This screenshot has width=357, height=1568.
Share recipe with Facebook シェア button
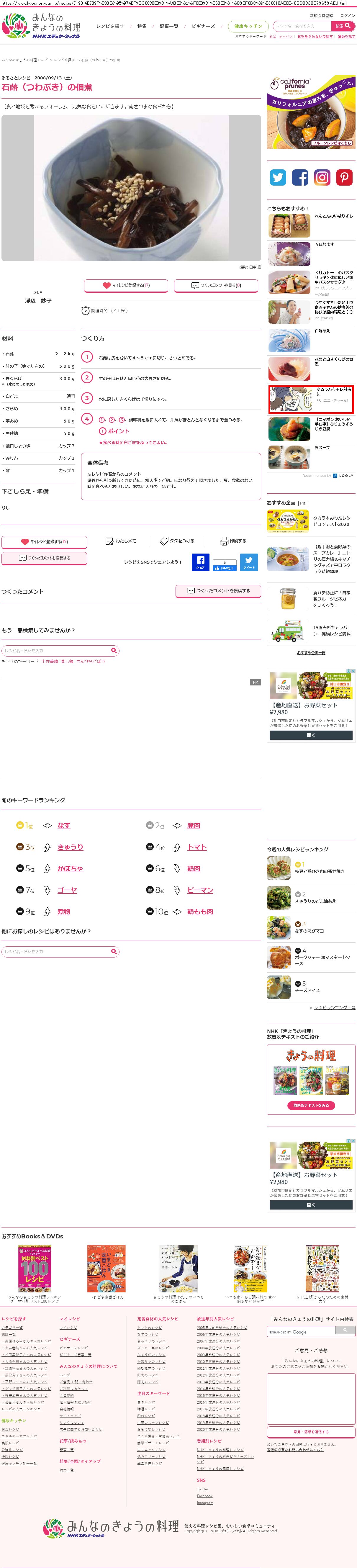tap(200, 562)
